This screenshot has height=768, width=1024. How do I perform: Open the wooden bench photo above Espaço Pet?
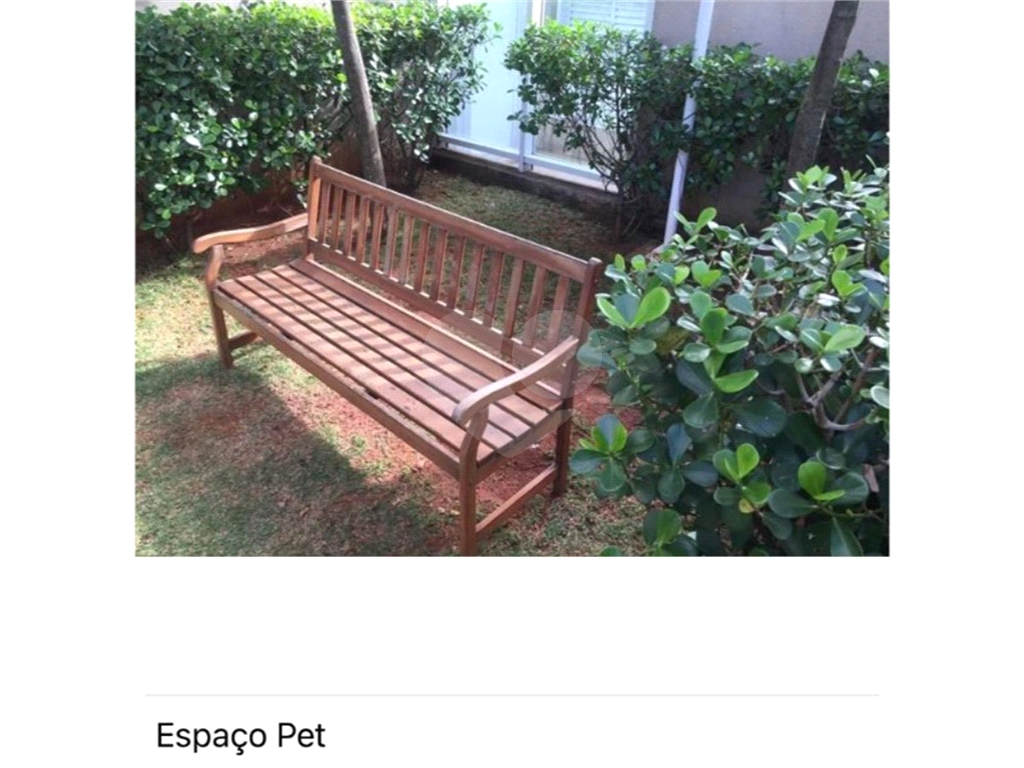[x=512, y=277]
